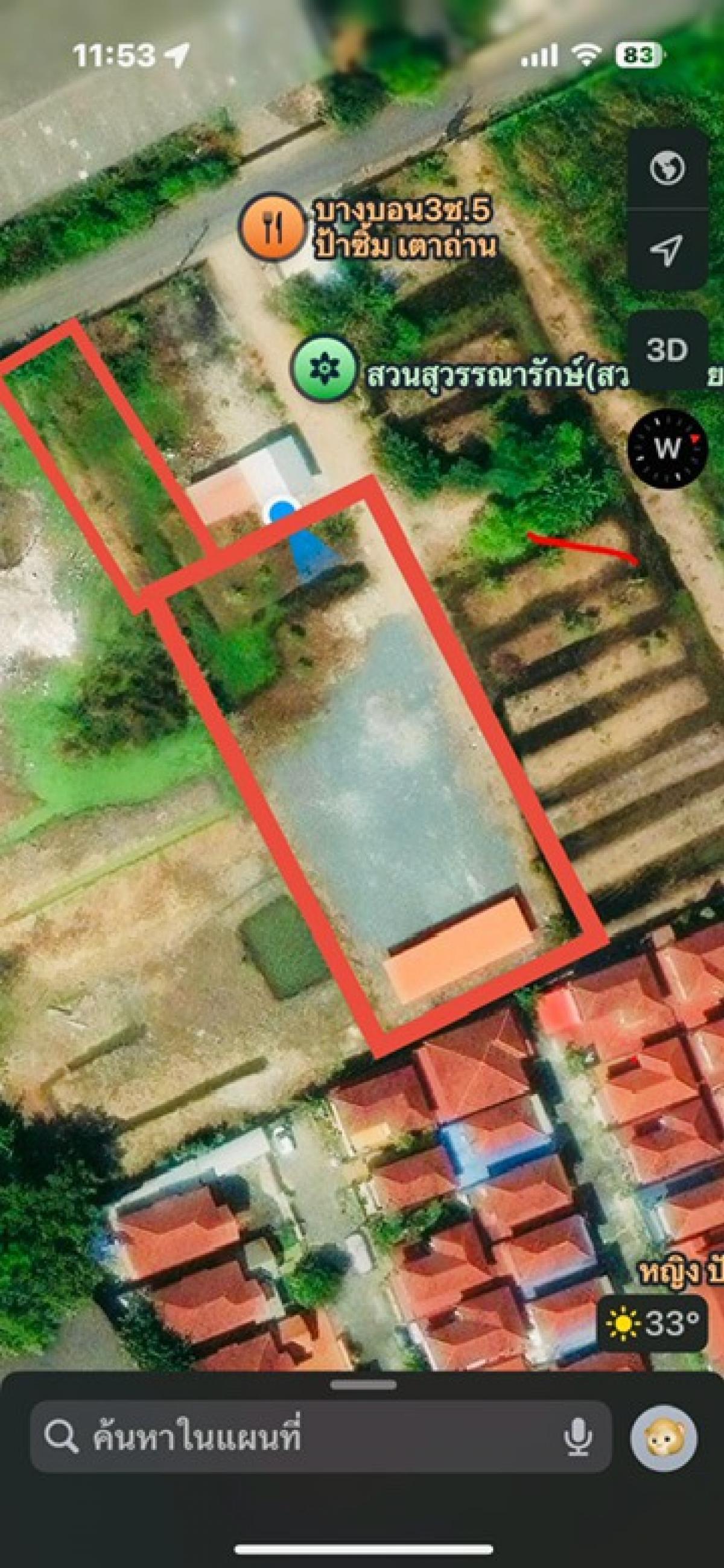This screenshot has width=724, height=1568.
Task: Center map on current location arrow
Action: 667,249
